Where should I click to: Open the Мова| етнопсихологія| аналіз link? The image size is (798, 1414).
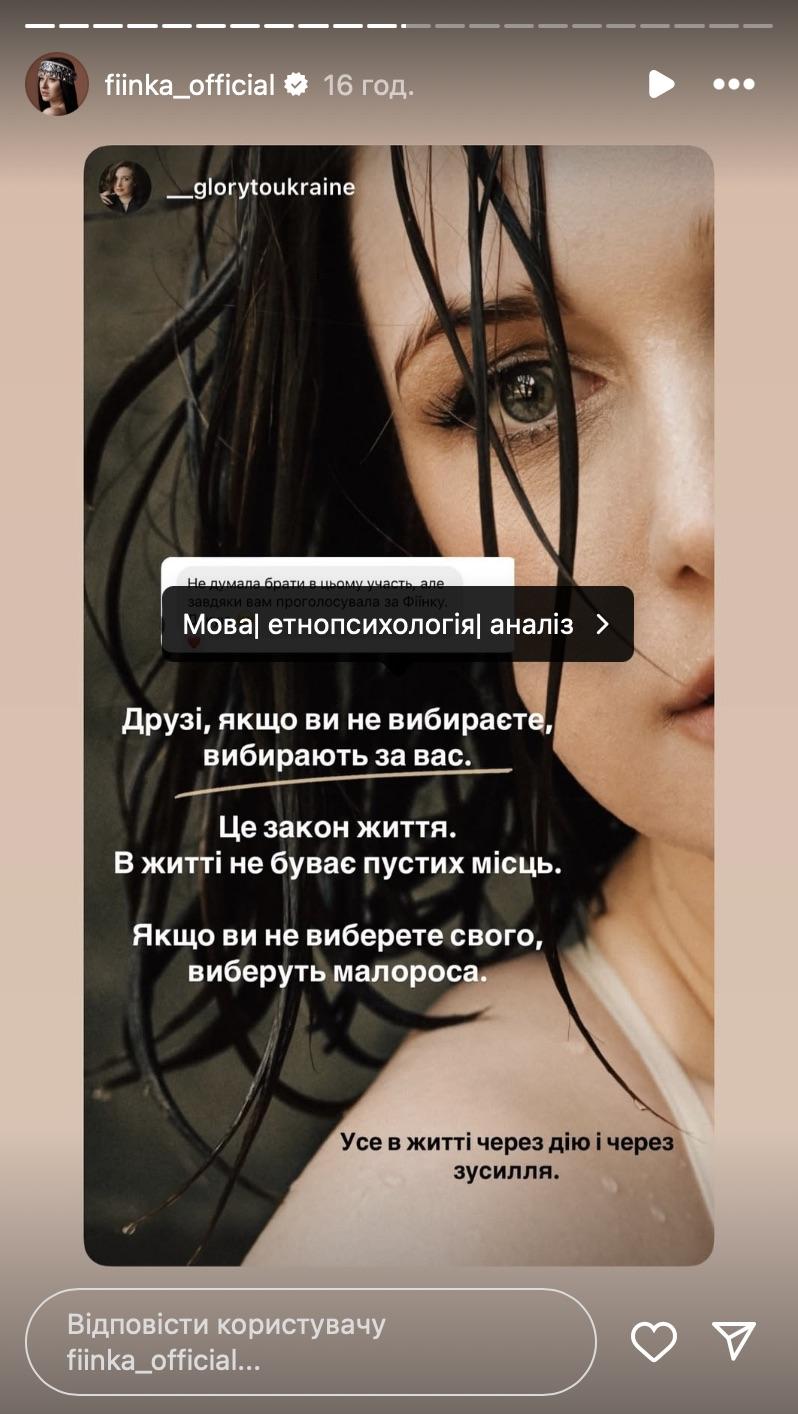click(397, 624)
